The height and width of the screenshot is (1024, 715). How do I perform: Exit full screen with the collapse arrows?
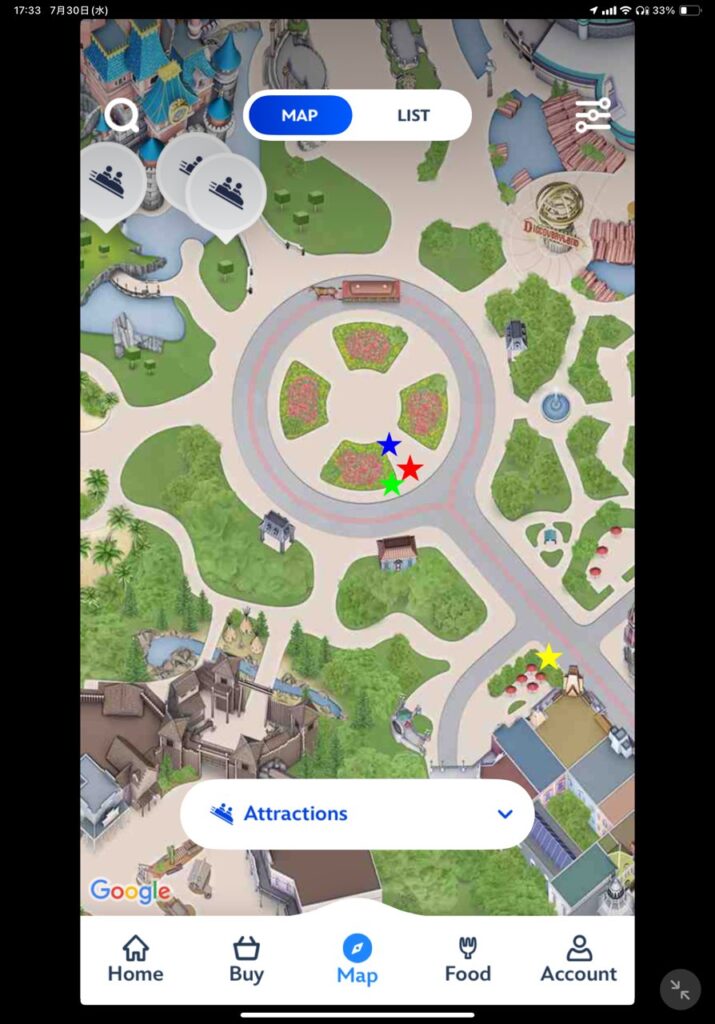[680, 989]
